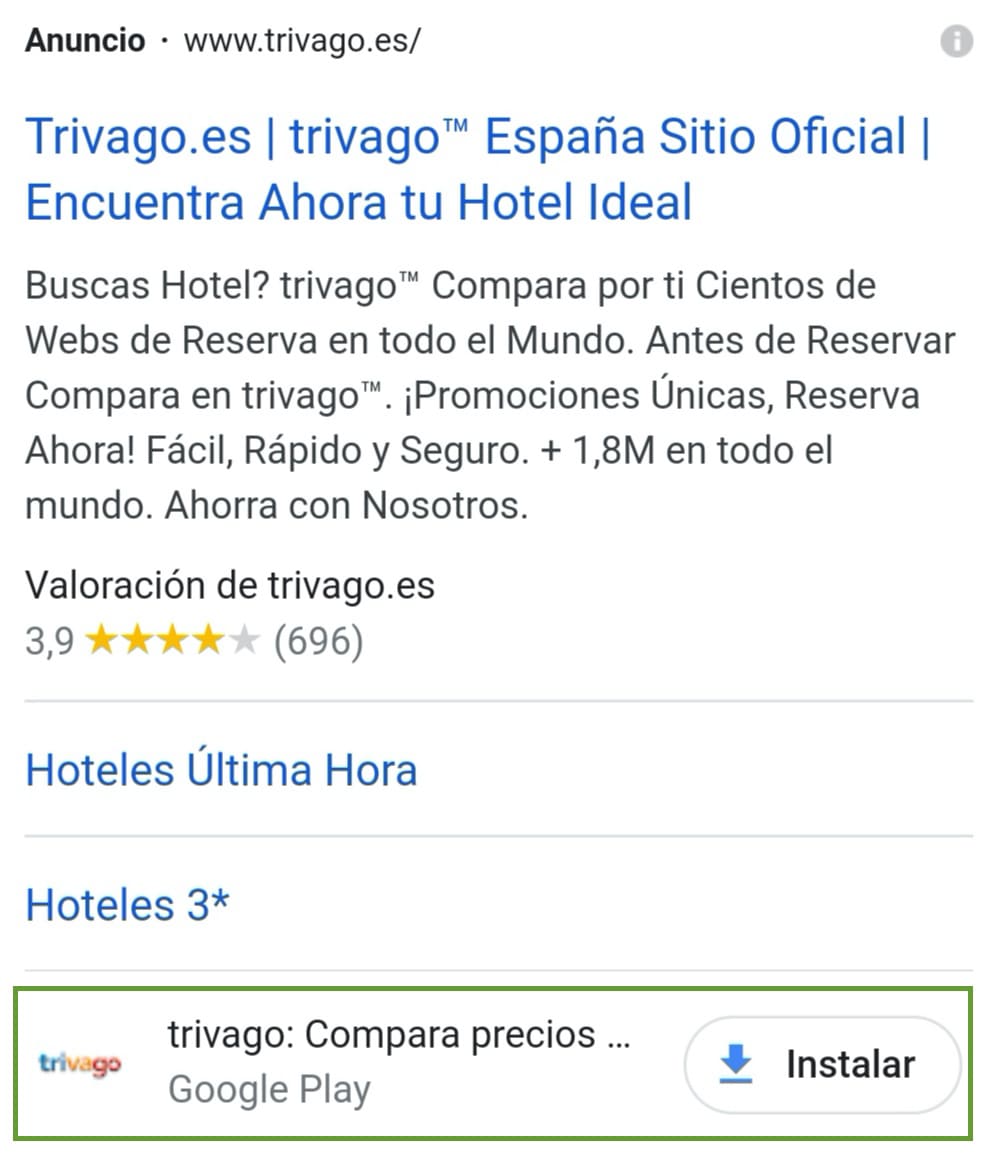The width and height of the screenshot is (983, 1155).
Task: Open the Hoteles Última Hora sitelink
Action: pos(221,770)
